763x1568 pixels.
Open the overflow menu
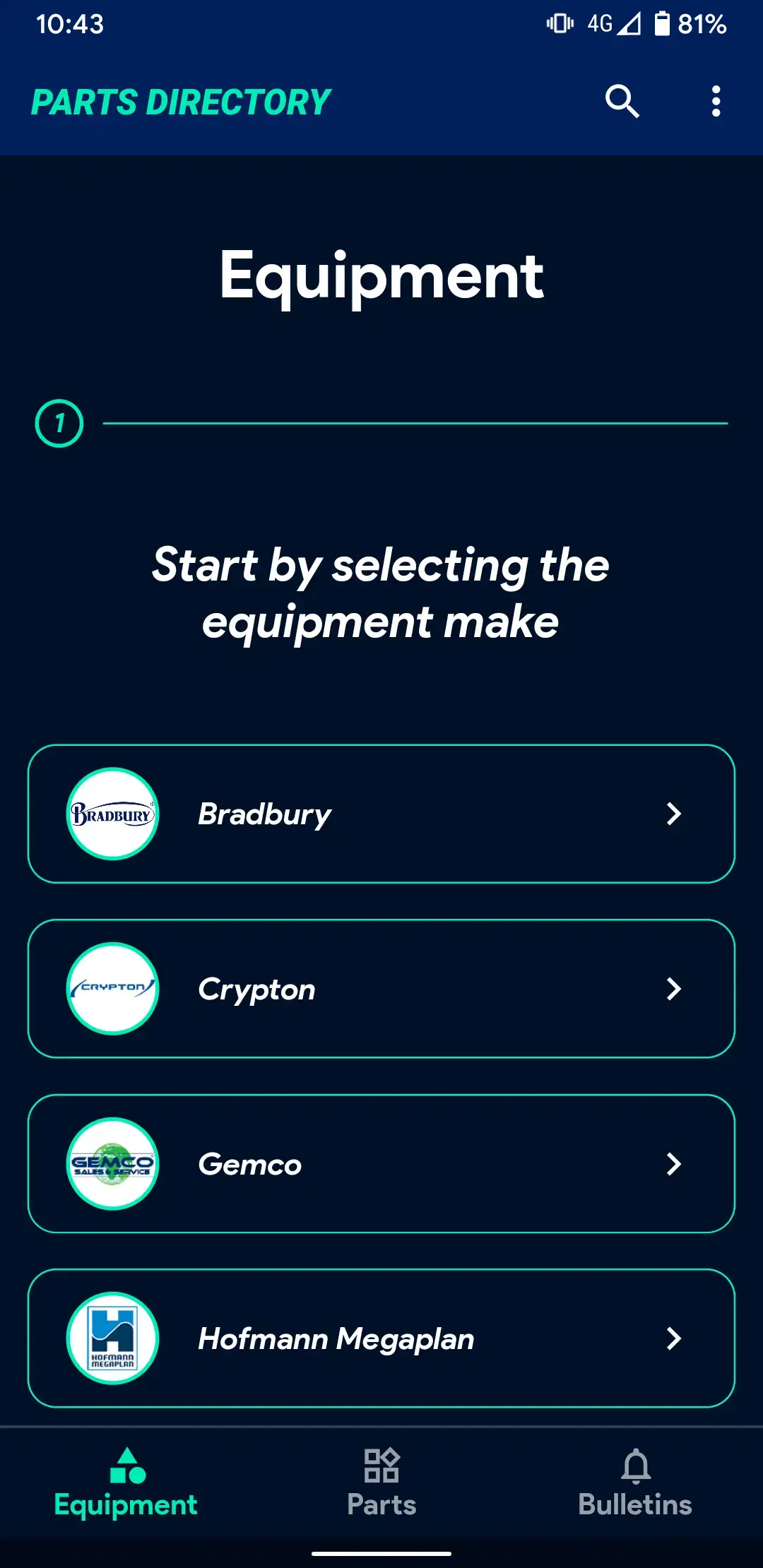(716, 102)
